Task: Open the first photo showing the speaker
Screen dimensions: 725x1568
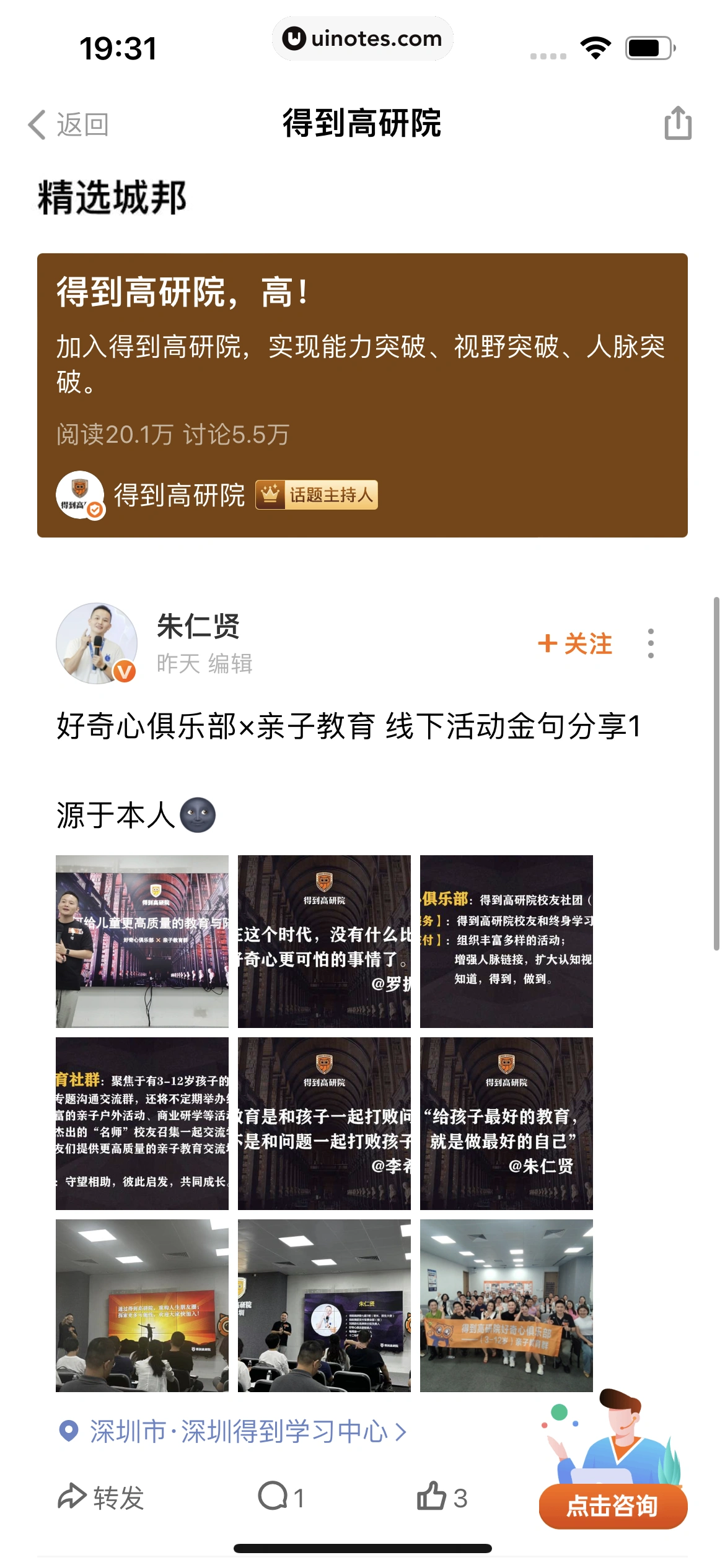Action: click(142, 941)
